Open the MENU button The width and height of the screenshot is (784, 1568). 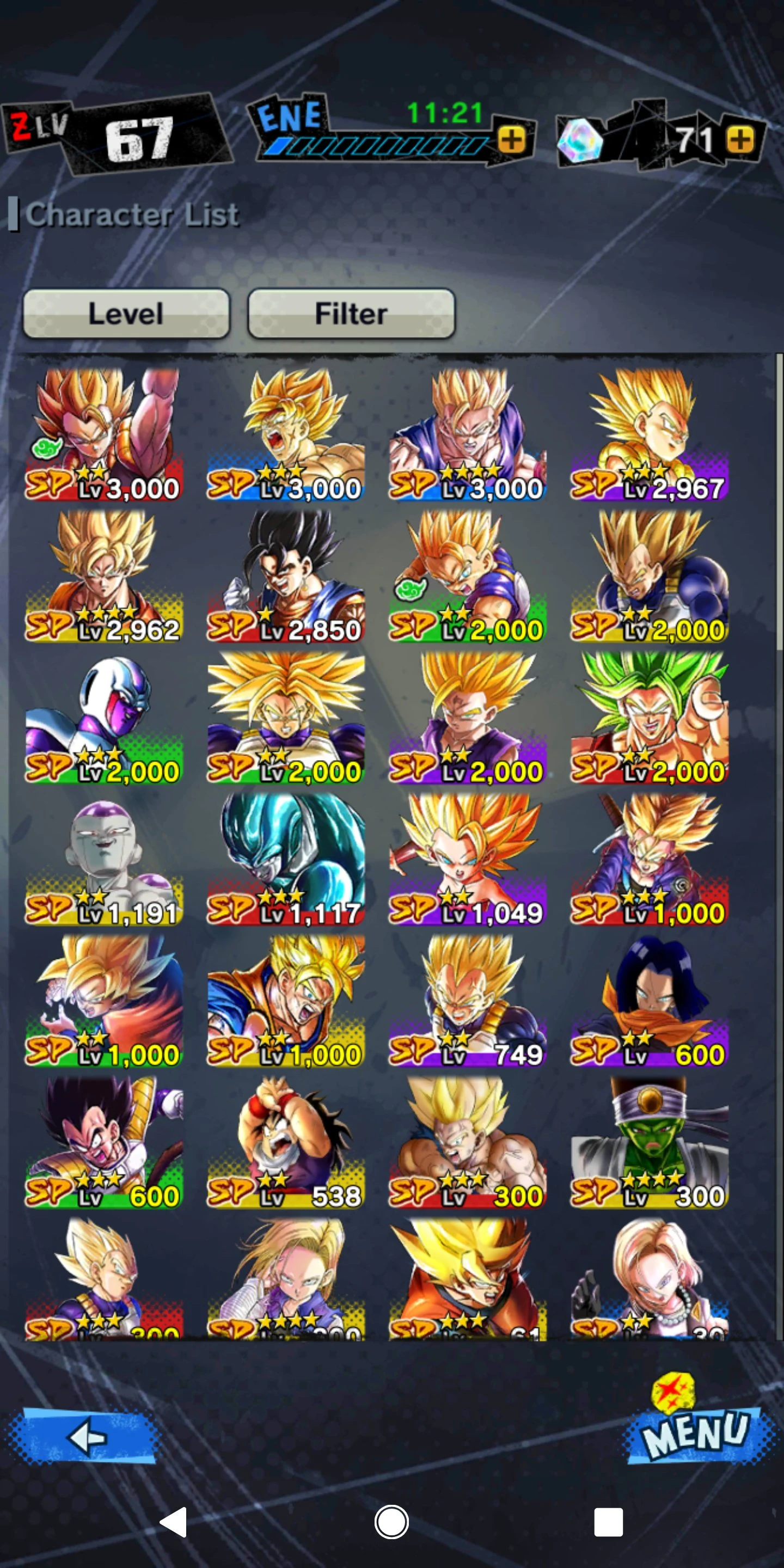[x=694, y=1434]
